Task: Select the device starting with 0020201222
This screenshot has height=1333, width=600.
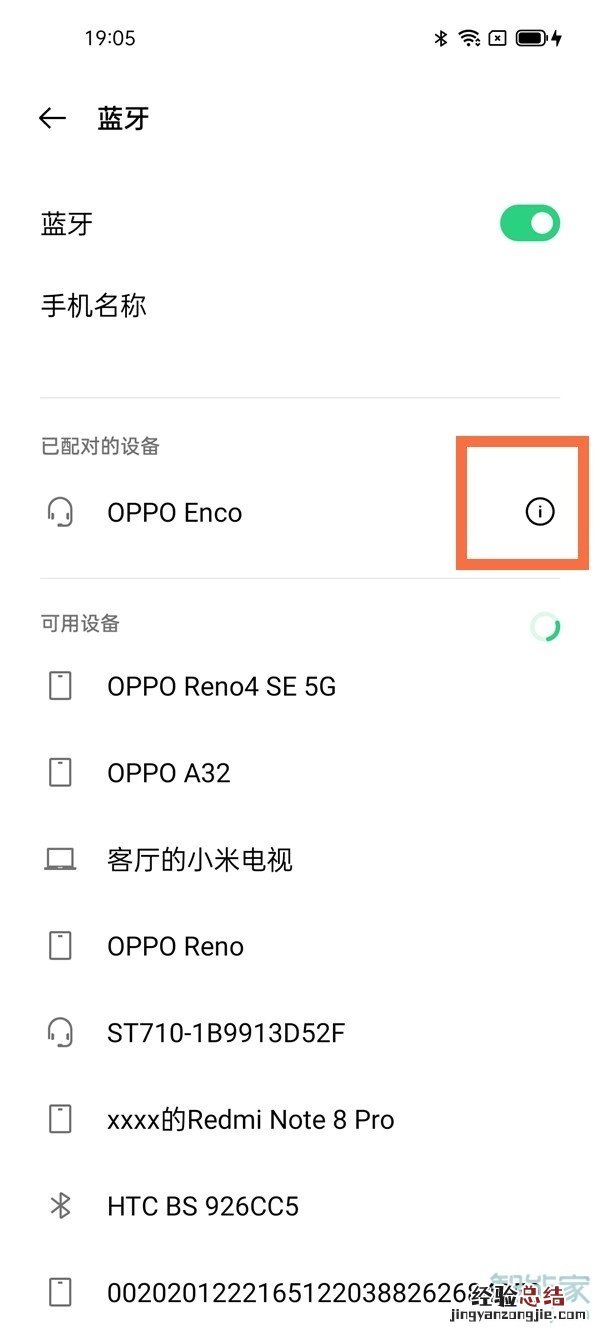Action: [x=280, y=1293]
